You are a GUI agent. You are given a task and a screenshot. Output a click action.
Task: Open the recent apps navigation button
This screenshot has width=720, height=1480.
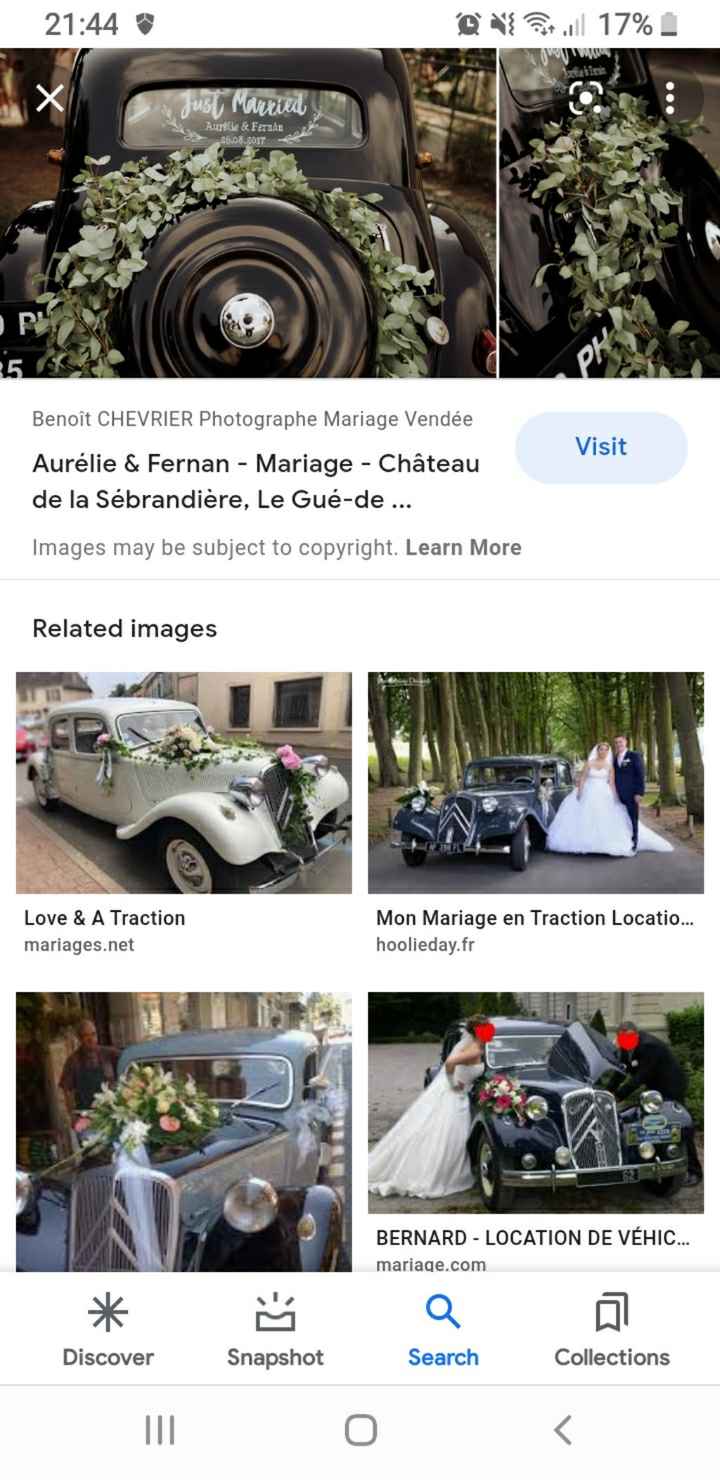coord(160,1429)
